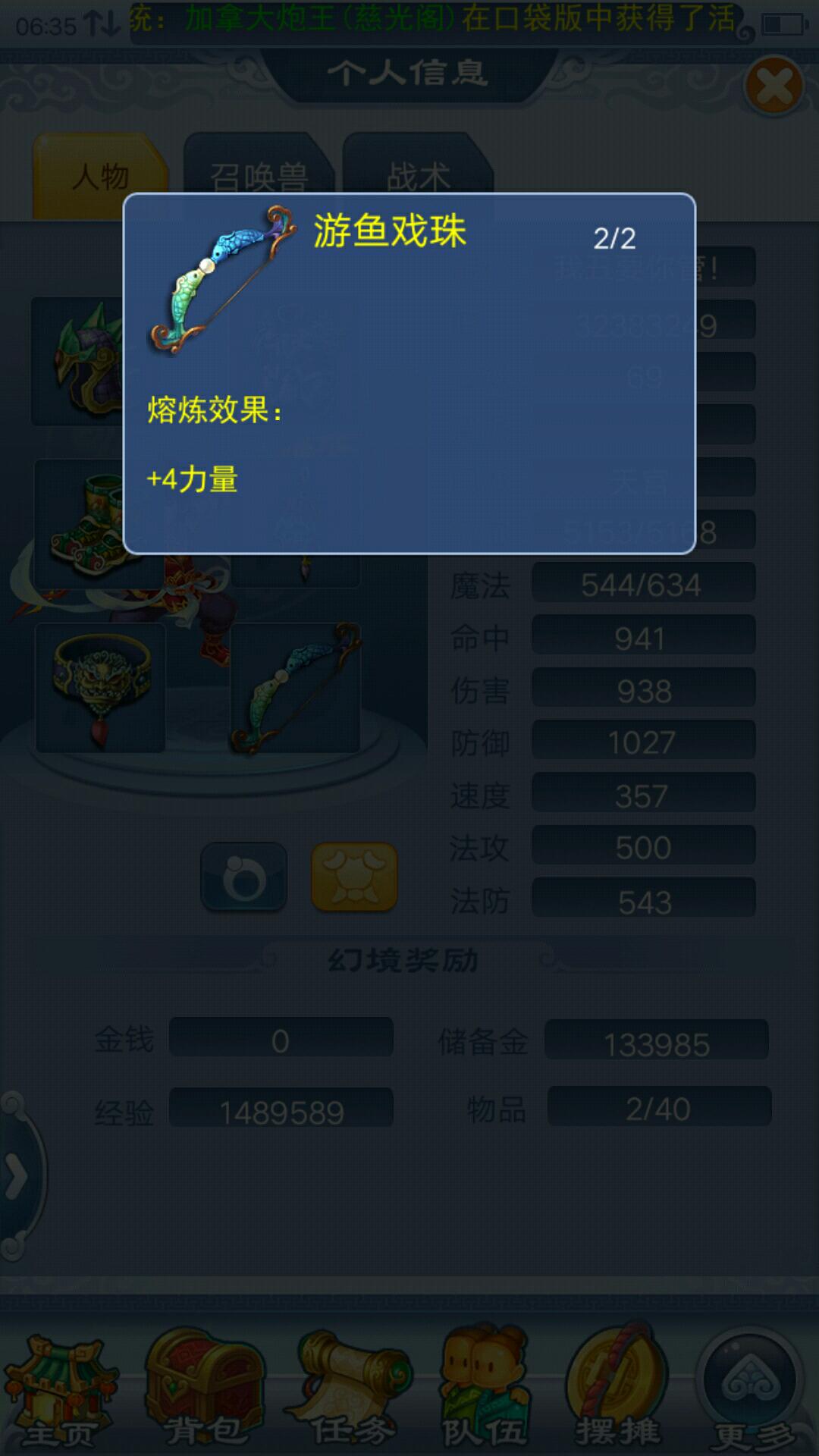Select the fish bow weapon slot
The image size is (819, 1456).
[x=296, y=689]
